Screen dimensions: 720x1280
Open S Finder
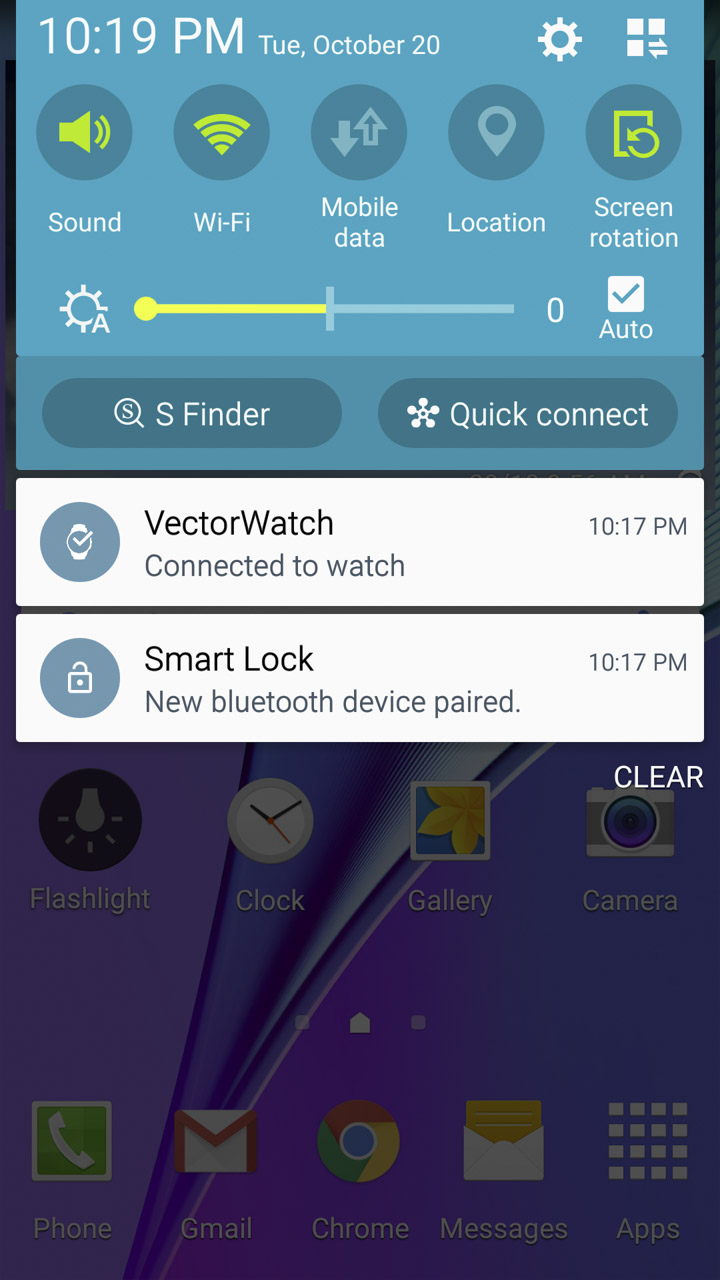(192, 413)
